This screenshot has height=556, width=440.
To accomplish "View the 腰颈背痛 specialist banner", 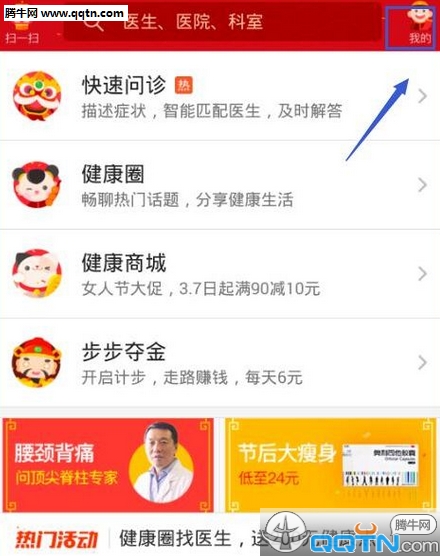I will point(108,465).
